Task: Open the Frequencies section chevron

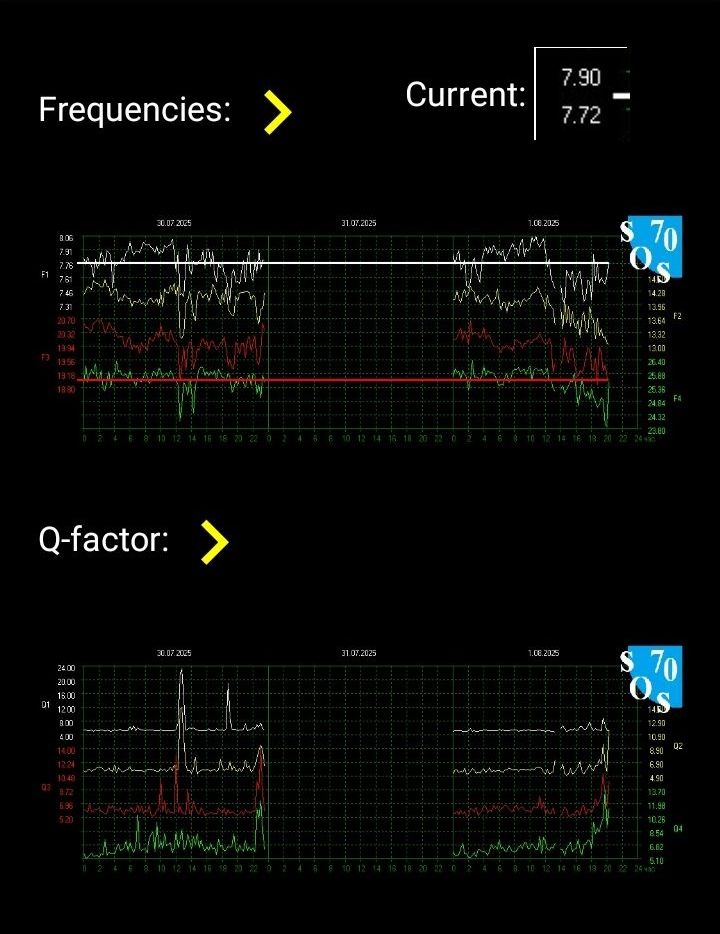Action: pyautogui.click(x=277, y=111)
